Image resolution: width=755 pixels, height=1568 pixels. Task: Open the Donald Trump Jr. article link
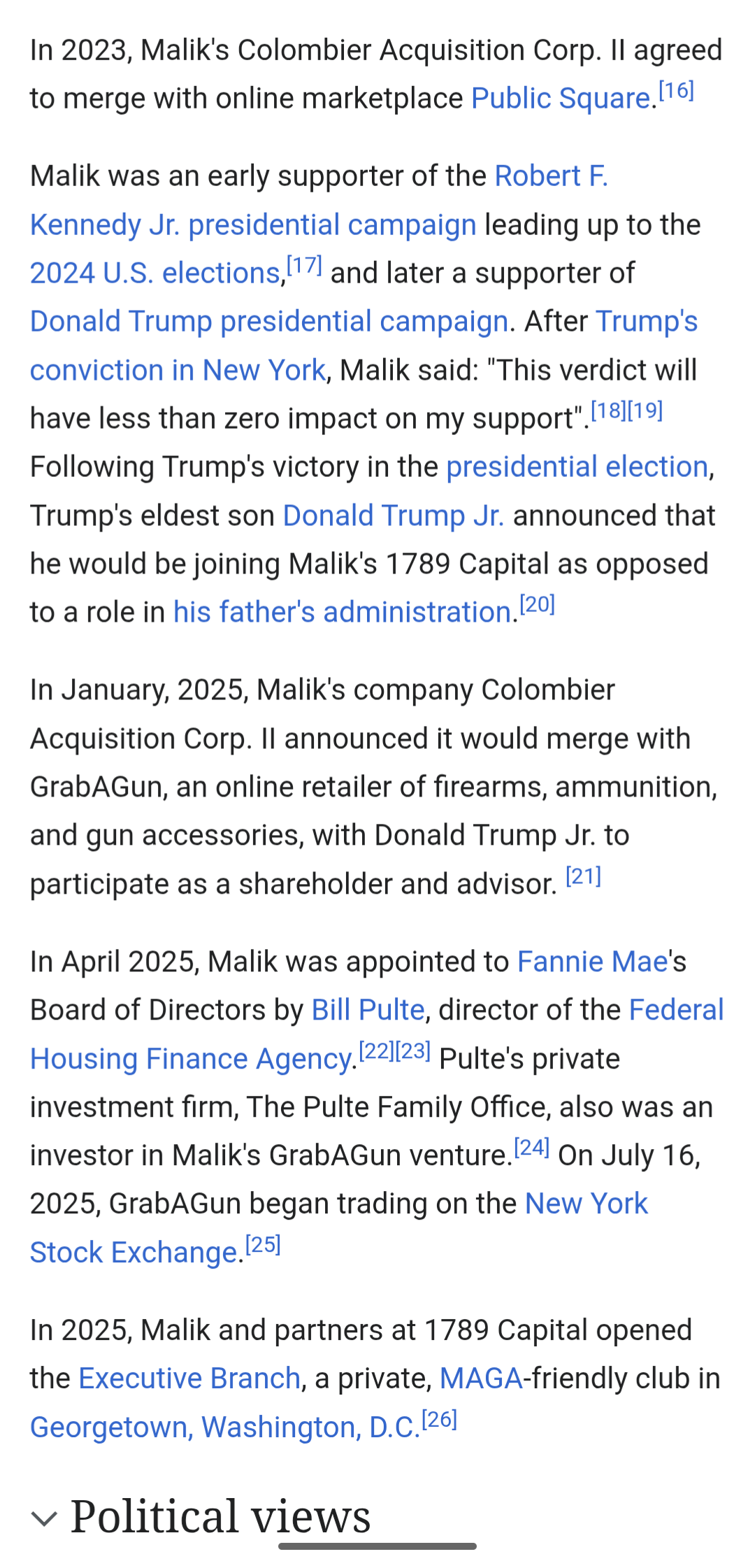(x=393, y=515)
